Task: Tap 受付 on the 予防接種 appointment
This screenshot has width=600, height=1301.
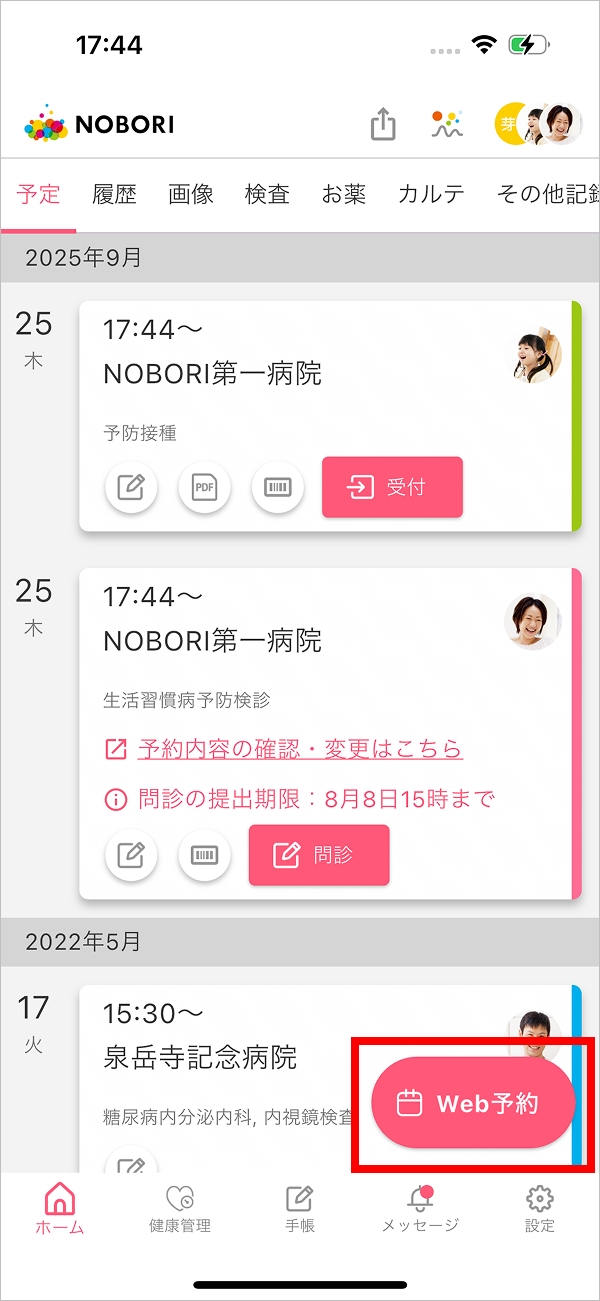Action: click(392, 487)
